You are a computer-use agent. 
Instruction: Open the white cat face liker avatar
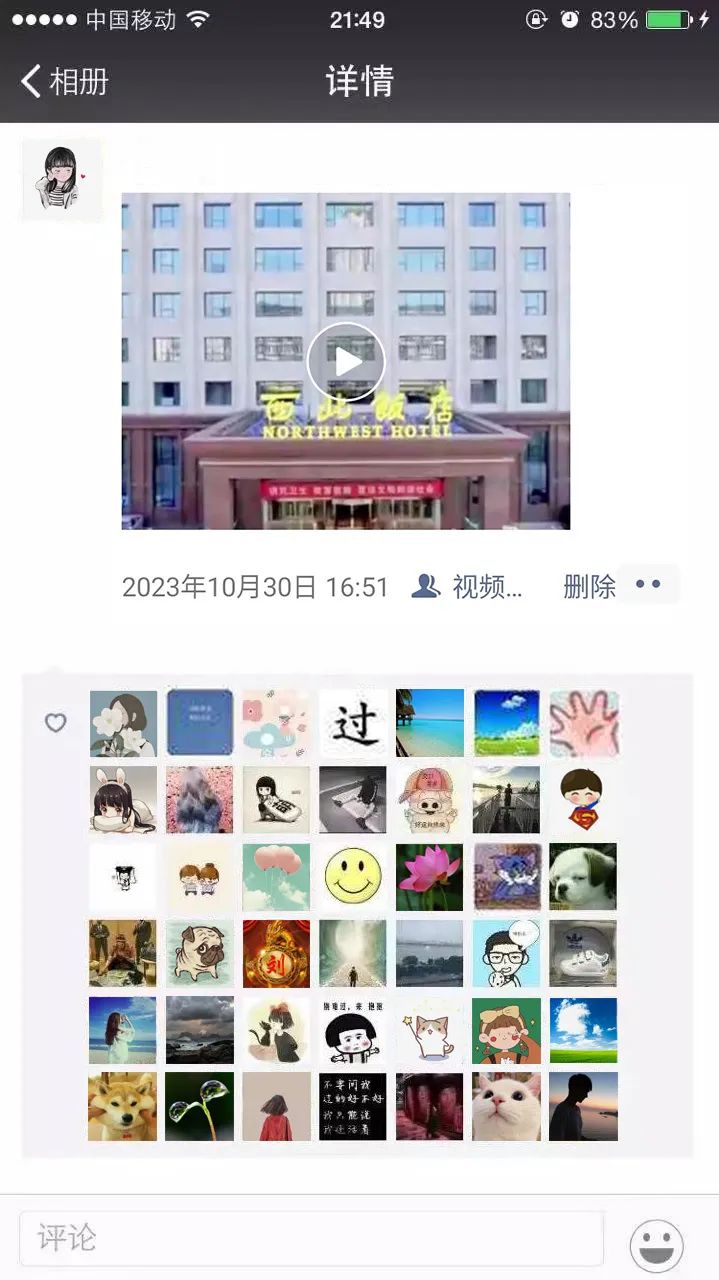506,1107
